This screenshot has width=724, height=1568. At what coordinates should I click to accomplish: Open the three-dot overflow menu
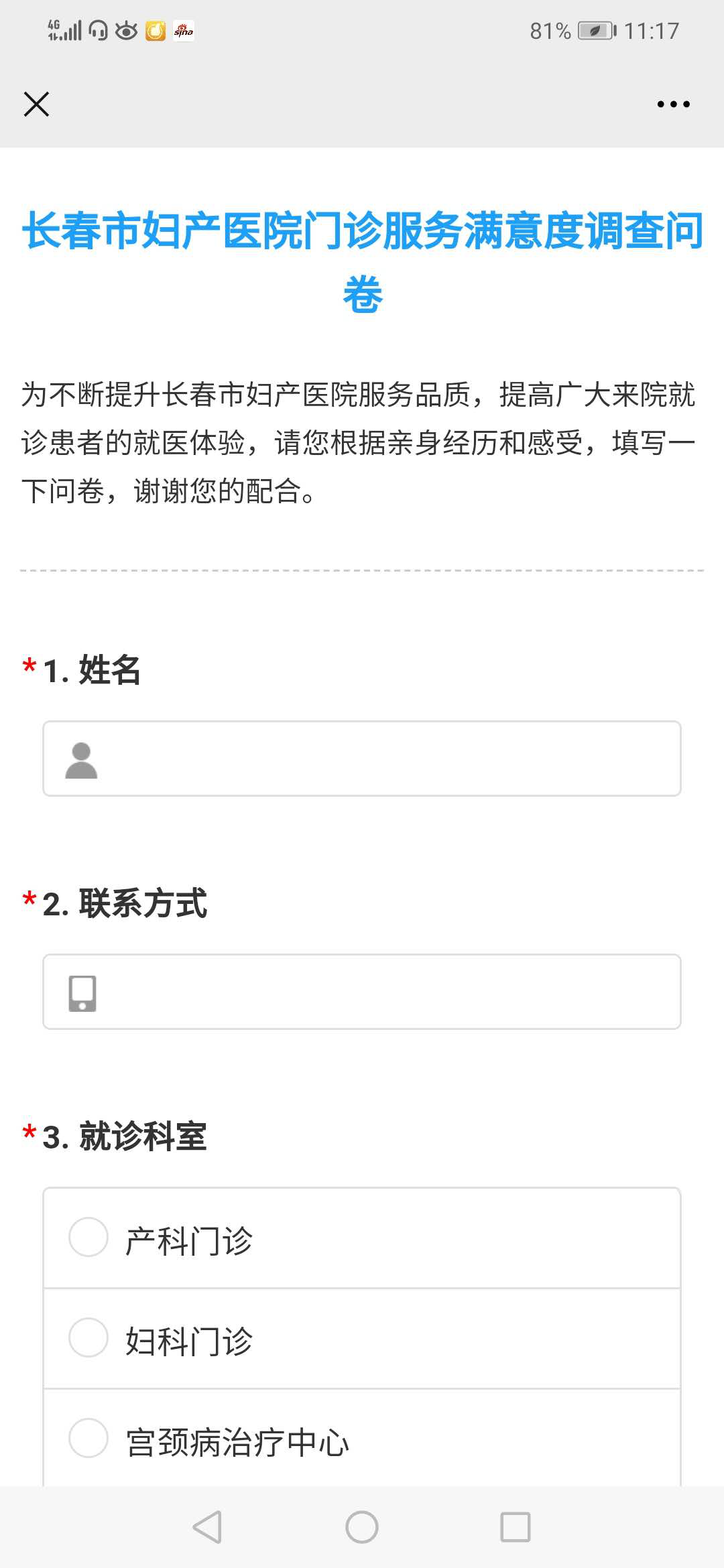(673, 105)
